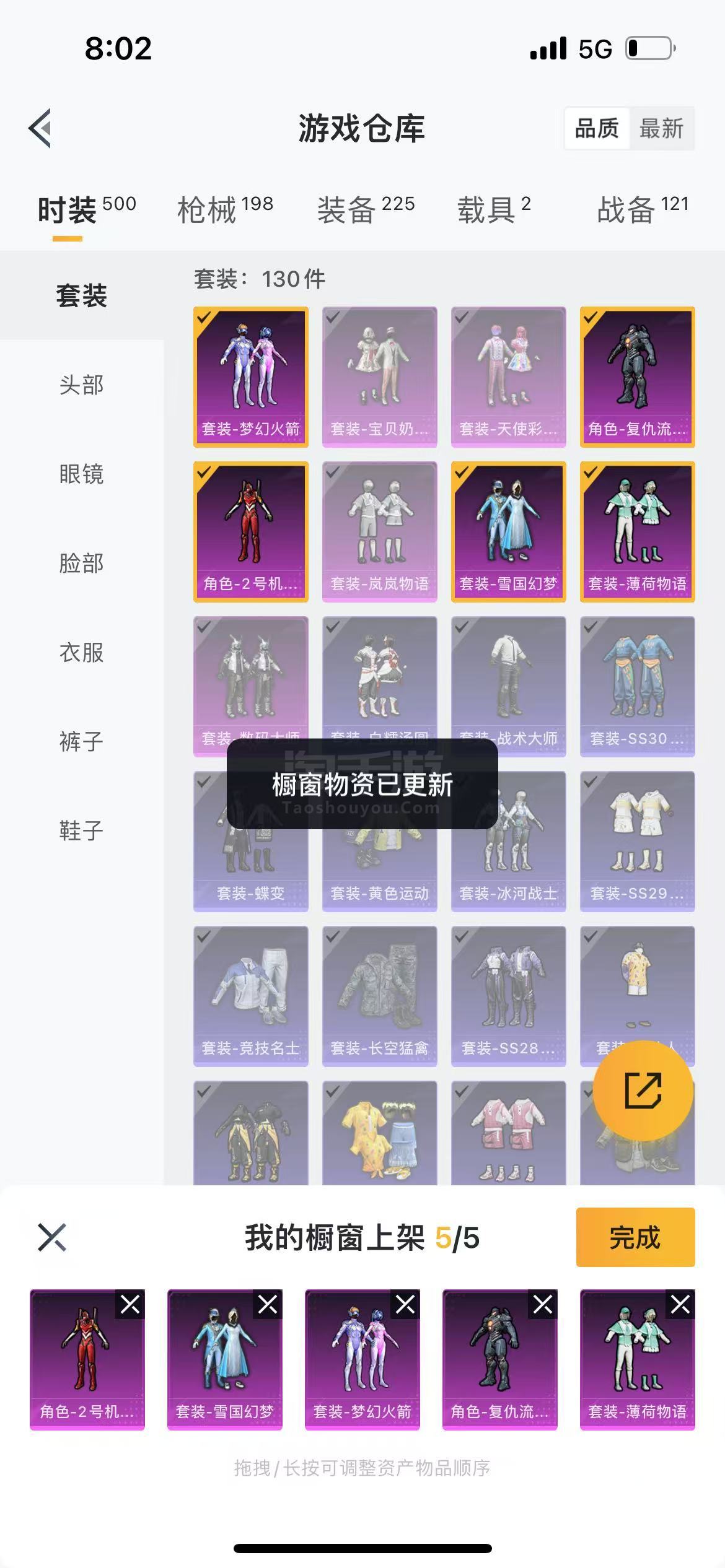Screen dimensions: 725x1568
Task: Switch to the 枪械 tab
Action: [x=225, y=209]
